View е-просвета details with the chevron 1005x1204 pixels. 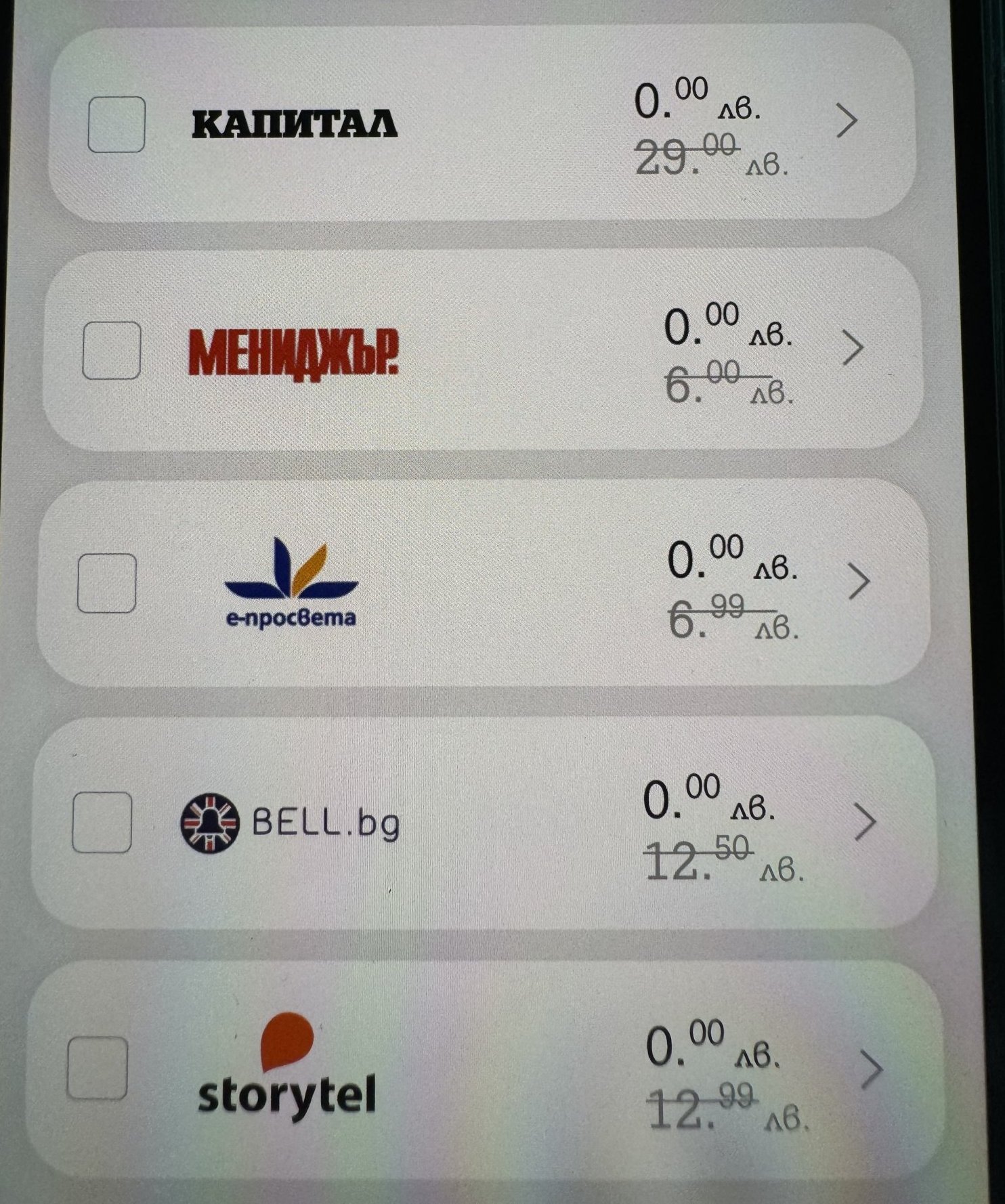tap(859, 582)
